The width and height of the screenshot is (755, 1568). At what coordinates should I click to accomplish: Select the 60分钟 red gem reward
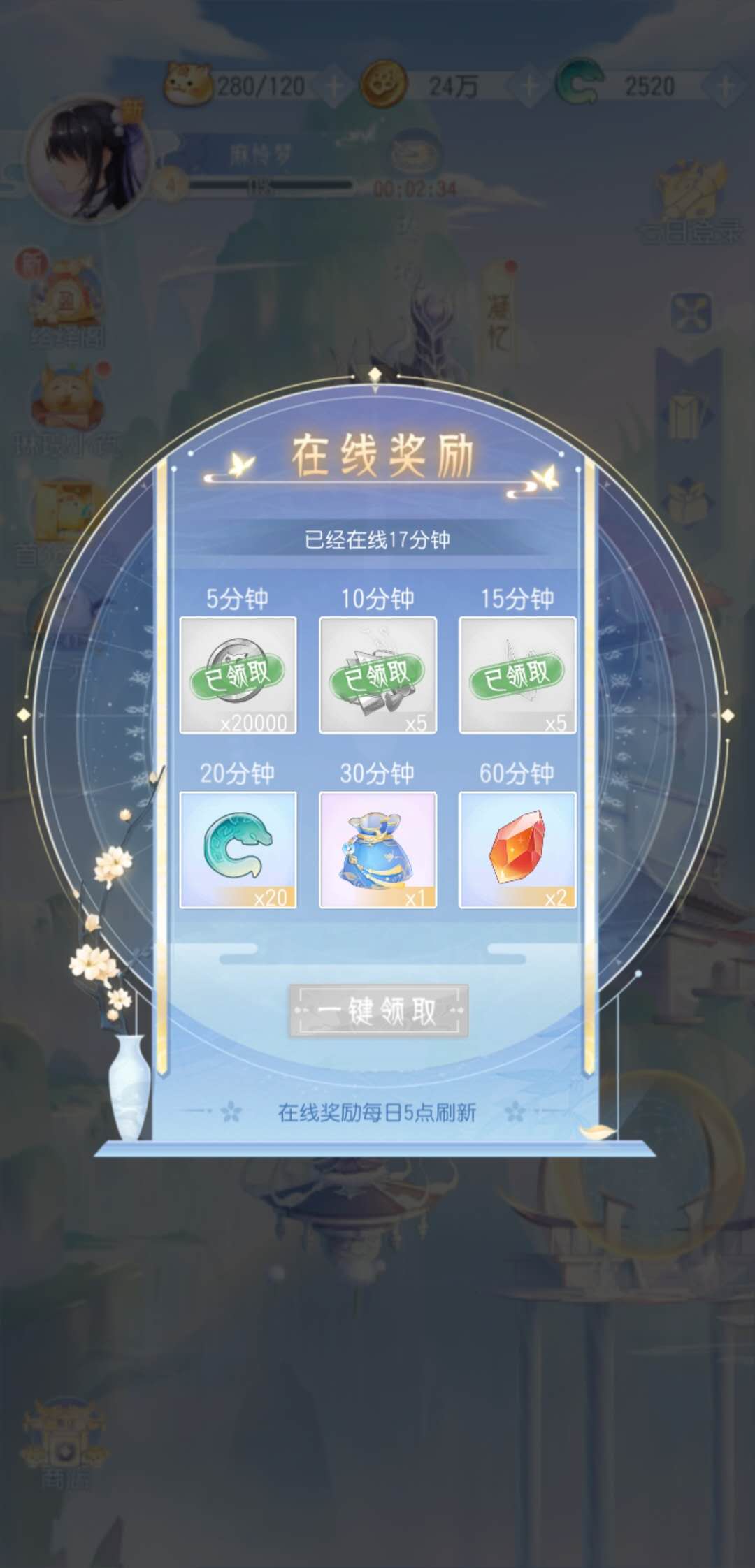(517, 850)
